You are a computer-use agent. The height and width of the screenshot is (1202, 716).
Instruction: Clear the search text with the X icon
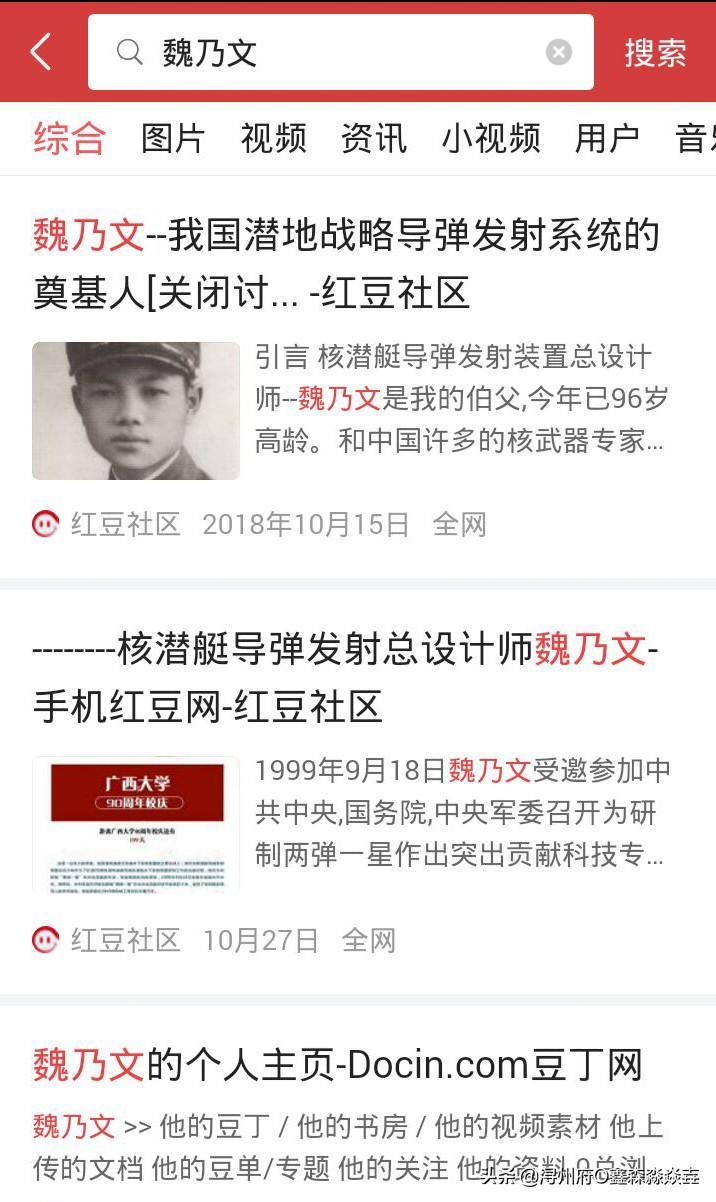559,52
